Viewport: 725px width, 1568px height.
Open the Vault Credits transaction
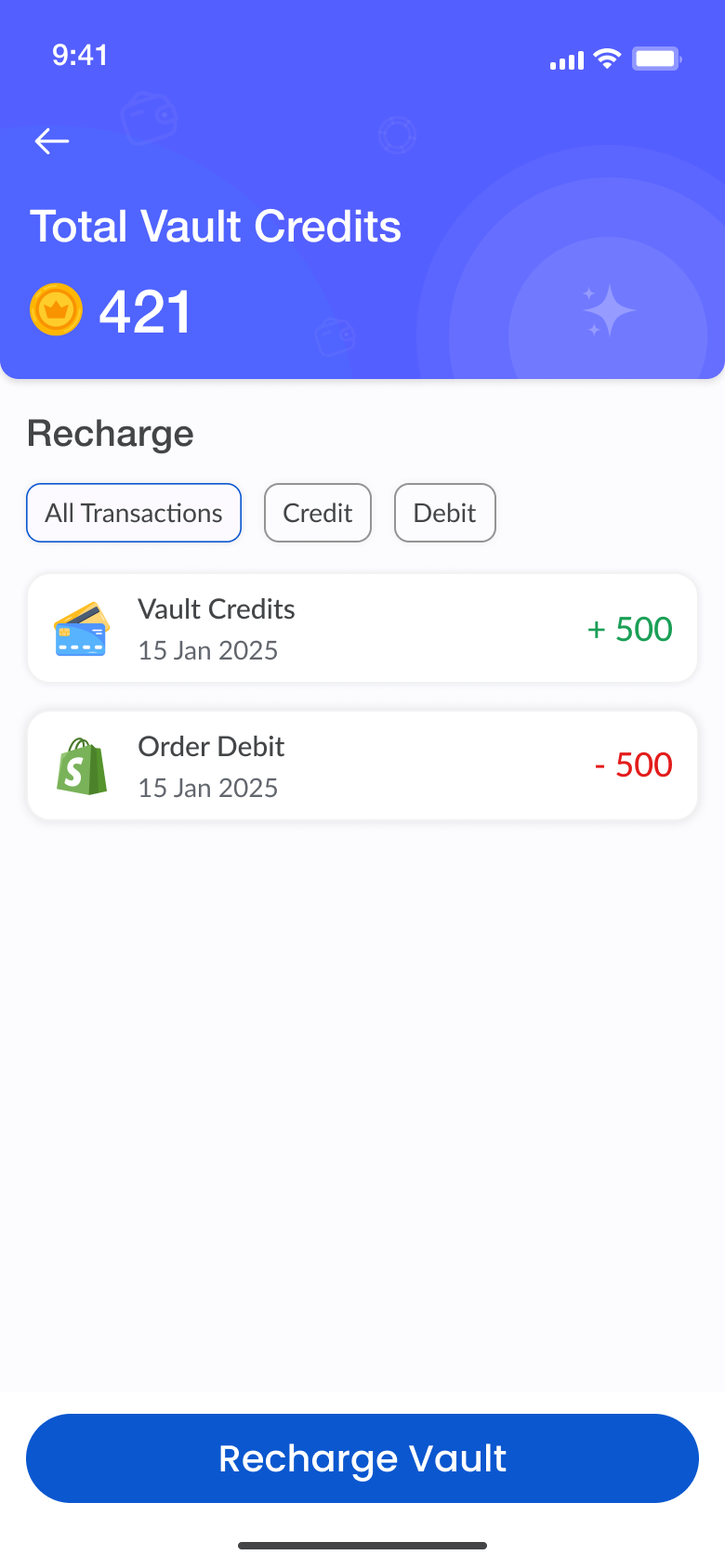(362, 629)
